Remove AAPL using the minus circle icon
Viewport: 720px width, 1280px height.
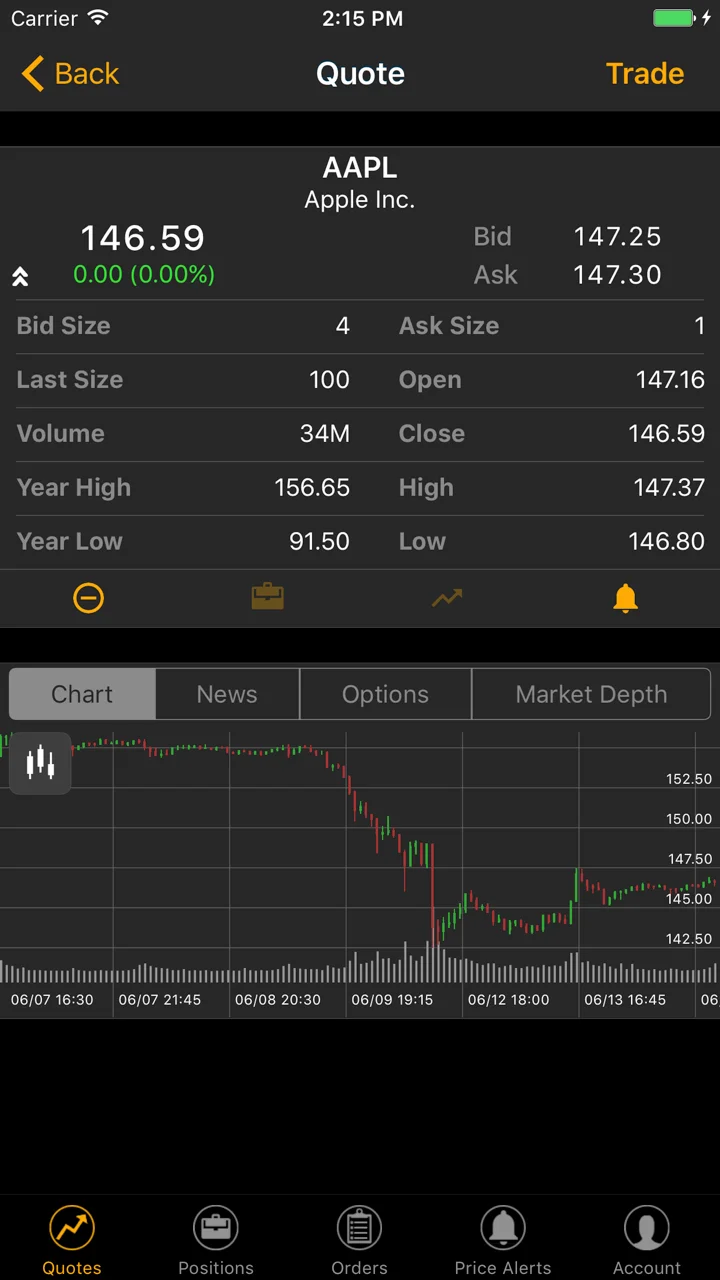[x=88, y=598]
